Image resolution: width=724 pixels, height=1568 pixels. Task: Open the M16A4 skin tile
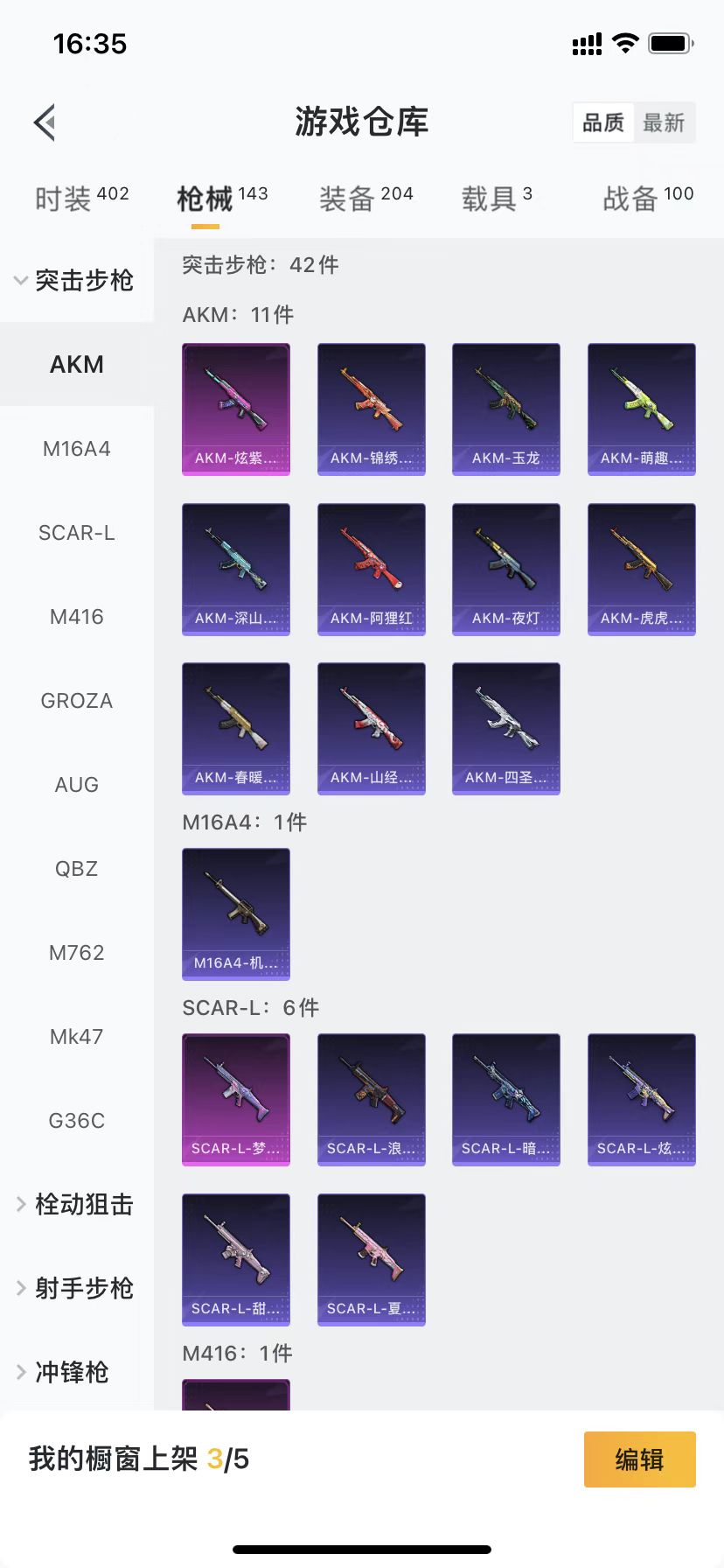pos(236,914)
